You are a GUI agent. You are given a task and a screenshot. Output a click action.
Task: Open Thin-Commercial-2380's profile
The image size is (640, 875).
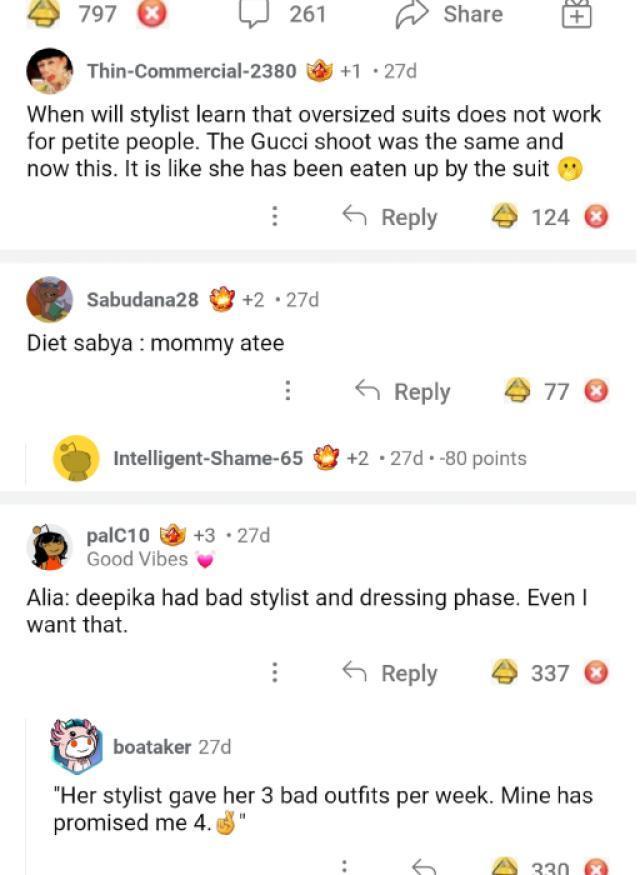(x=191, y=70)
